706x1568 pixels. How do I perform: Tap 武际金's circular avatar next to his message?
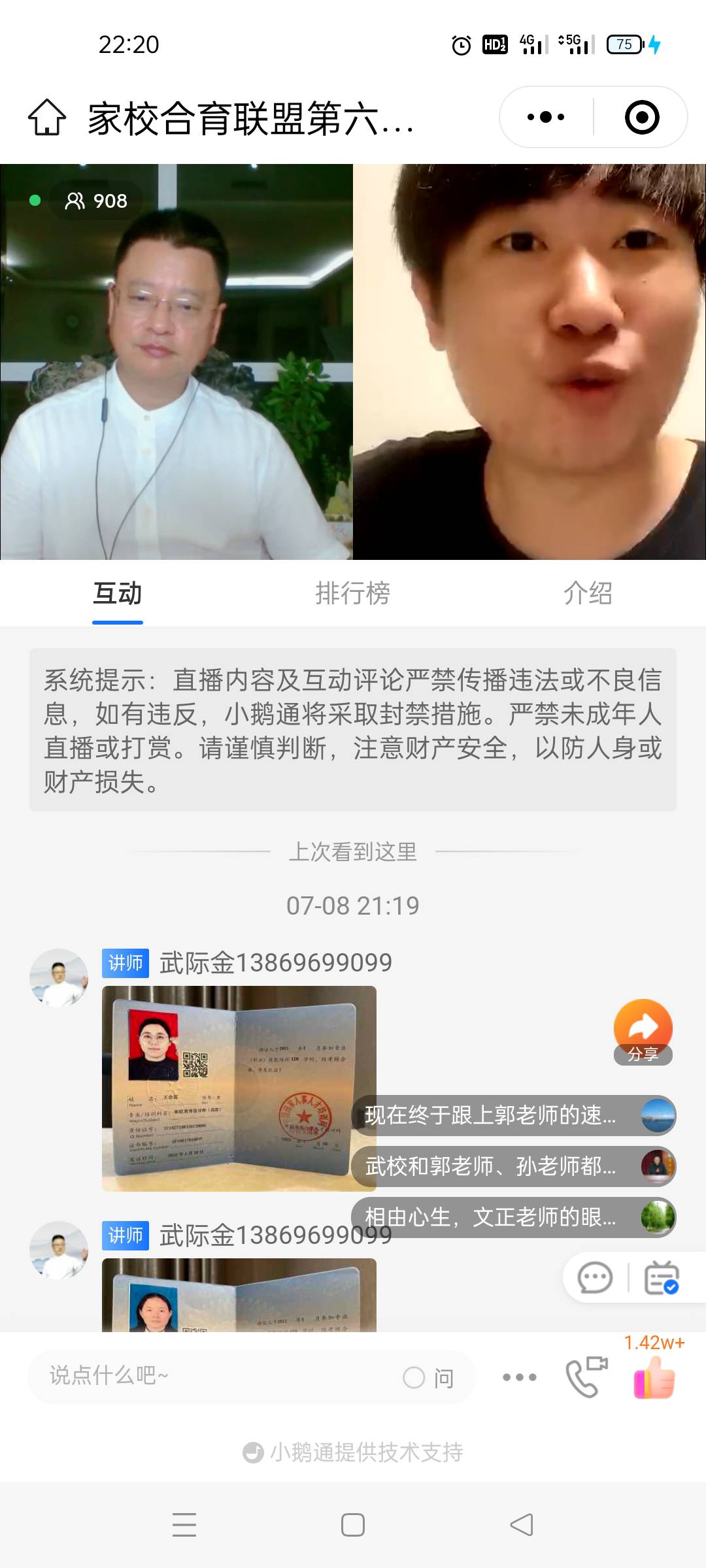[x=59, y=975]
